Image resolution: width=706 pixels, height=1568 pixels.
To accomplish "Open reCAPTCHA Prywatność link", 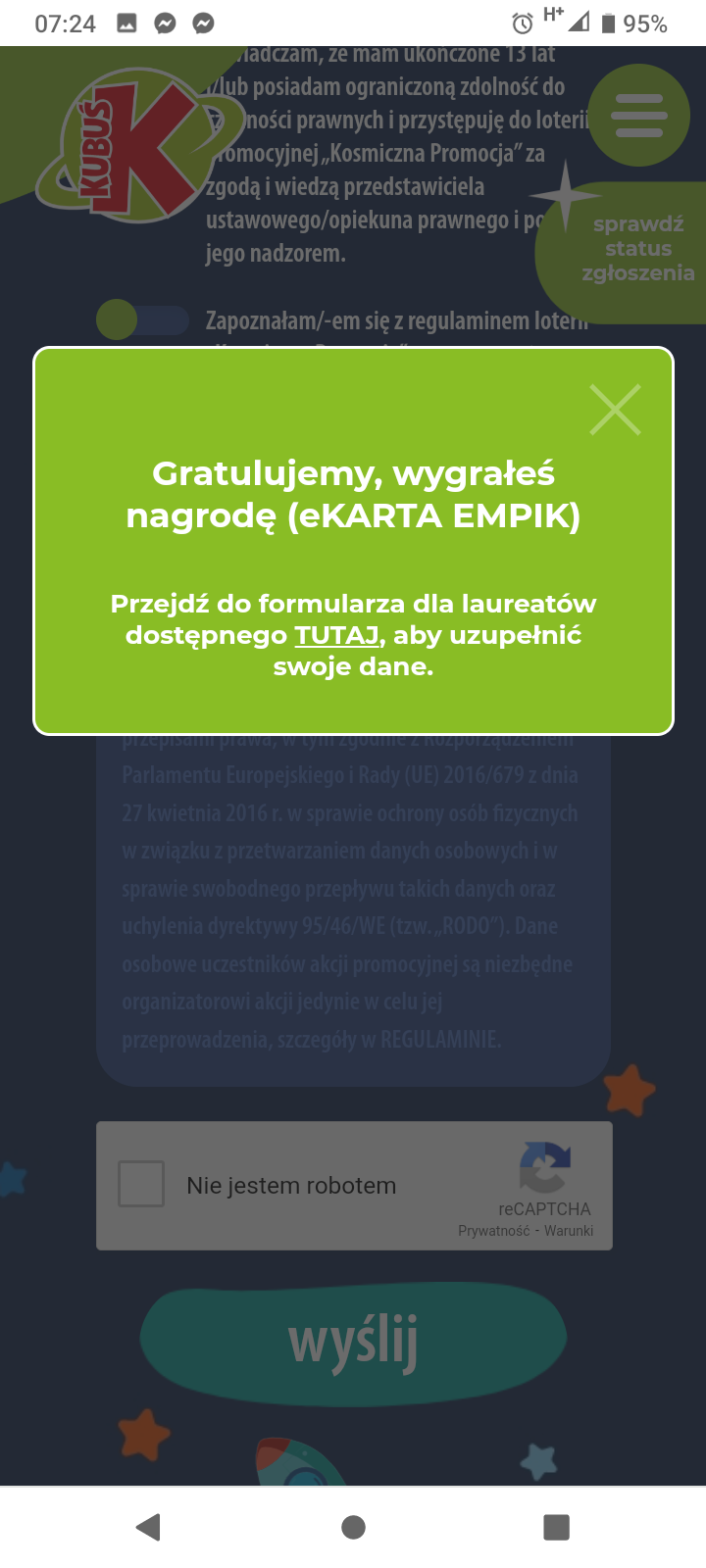I will (x=493, y=1231).
